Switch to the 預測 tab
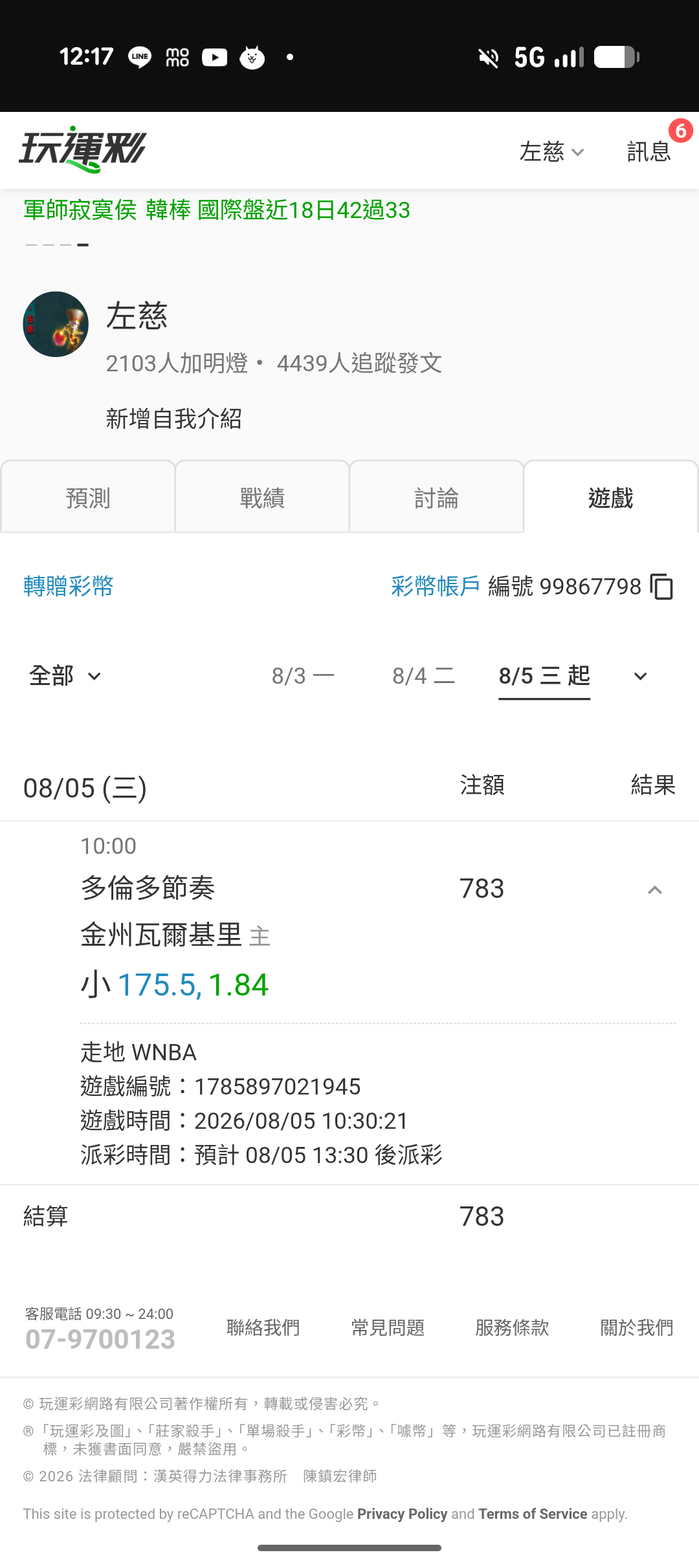This screenshot has width=699, height=1568. pos(88,497)
